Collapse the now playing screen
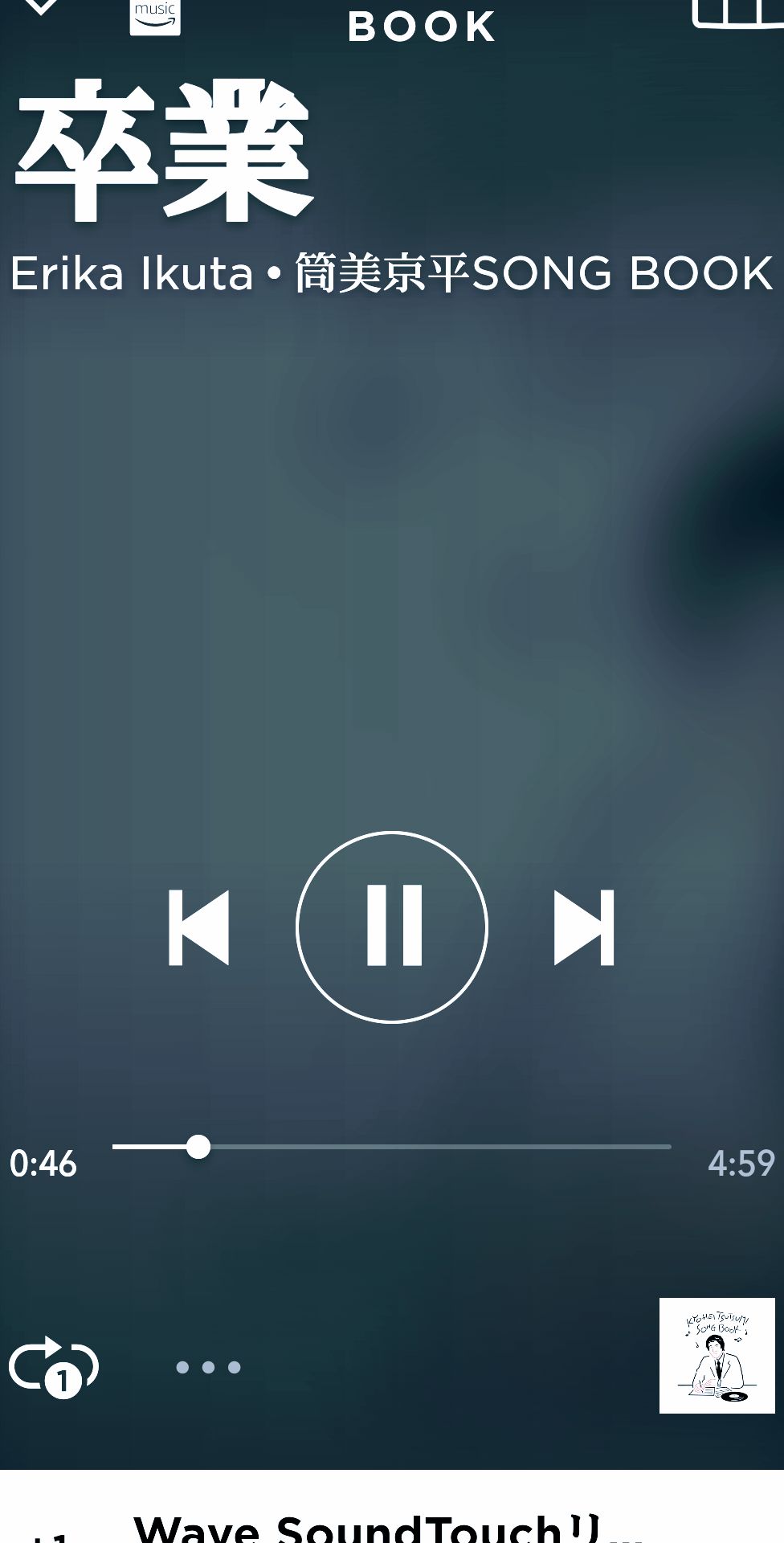This screenshot has width=784, height=1543. (x=40, y=8)
